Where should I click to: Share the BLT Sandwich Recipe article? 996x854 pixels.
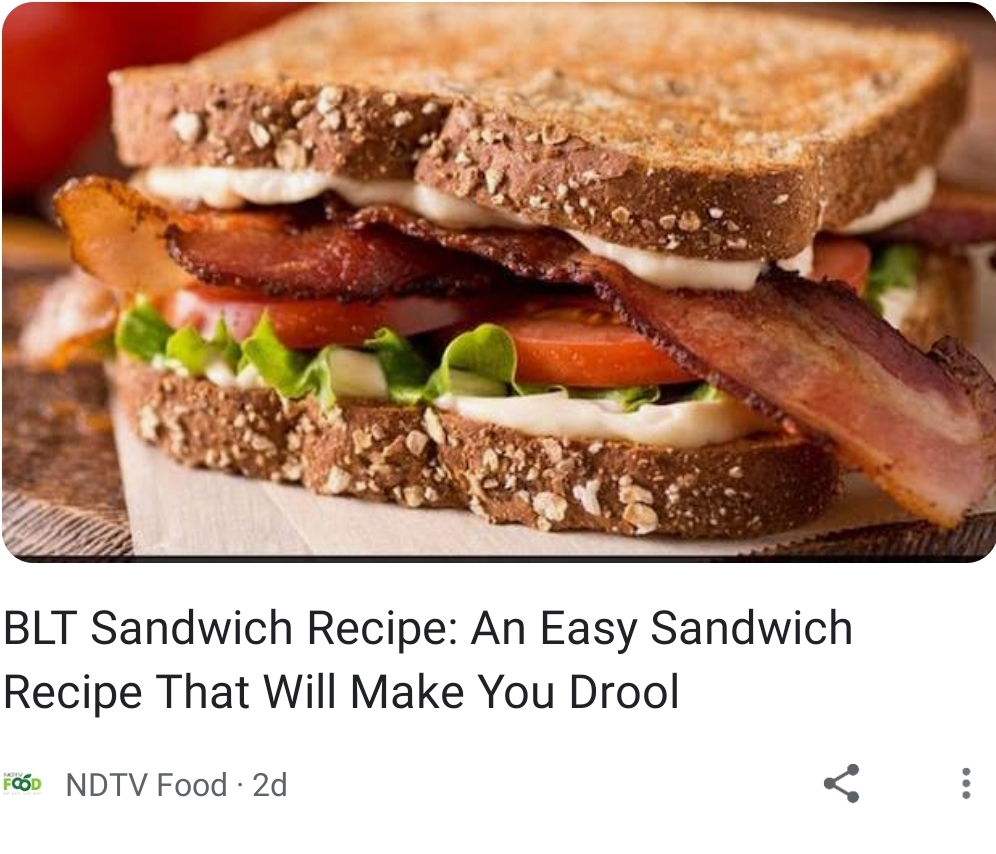click(x=841, y=783)
